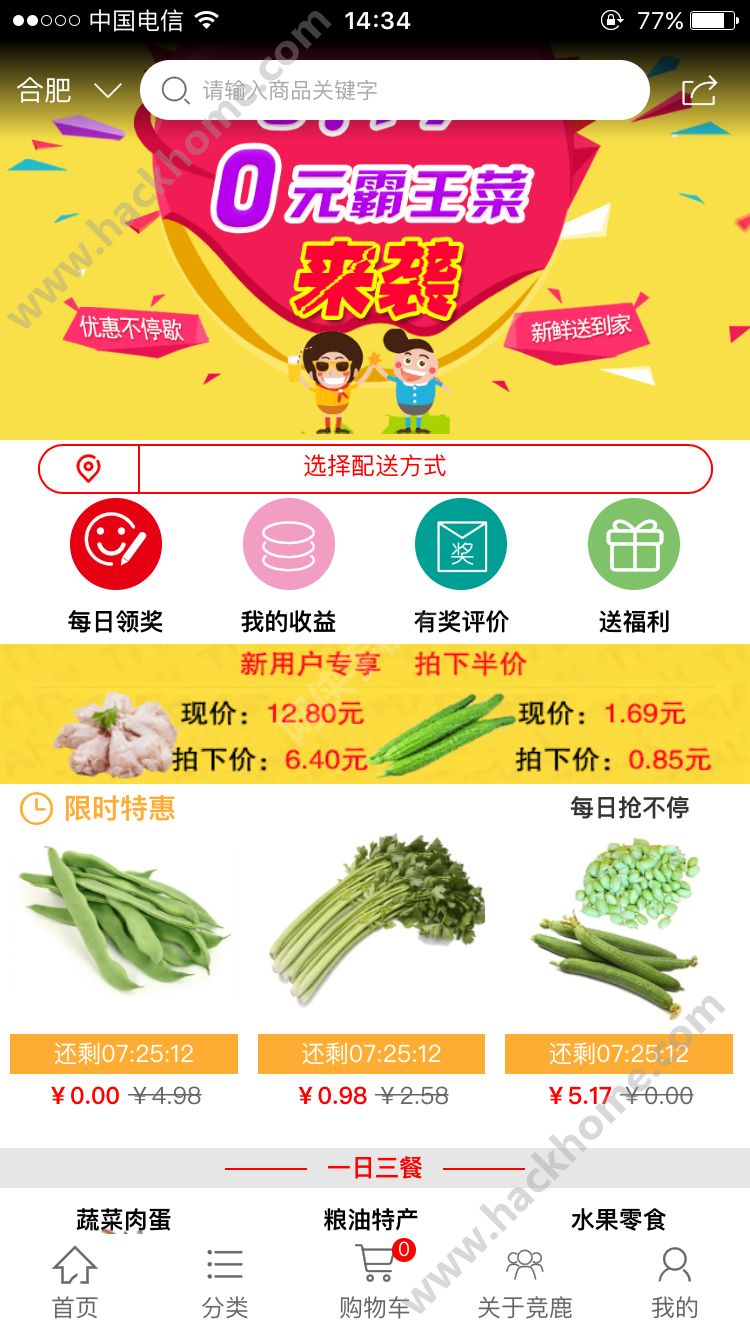
Task: Open the 粮油特产 category
Action: click(x=371, y=1219)
